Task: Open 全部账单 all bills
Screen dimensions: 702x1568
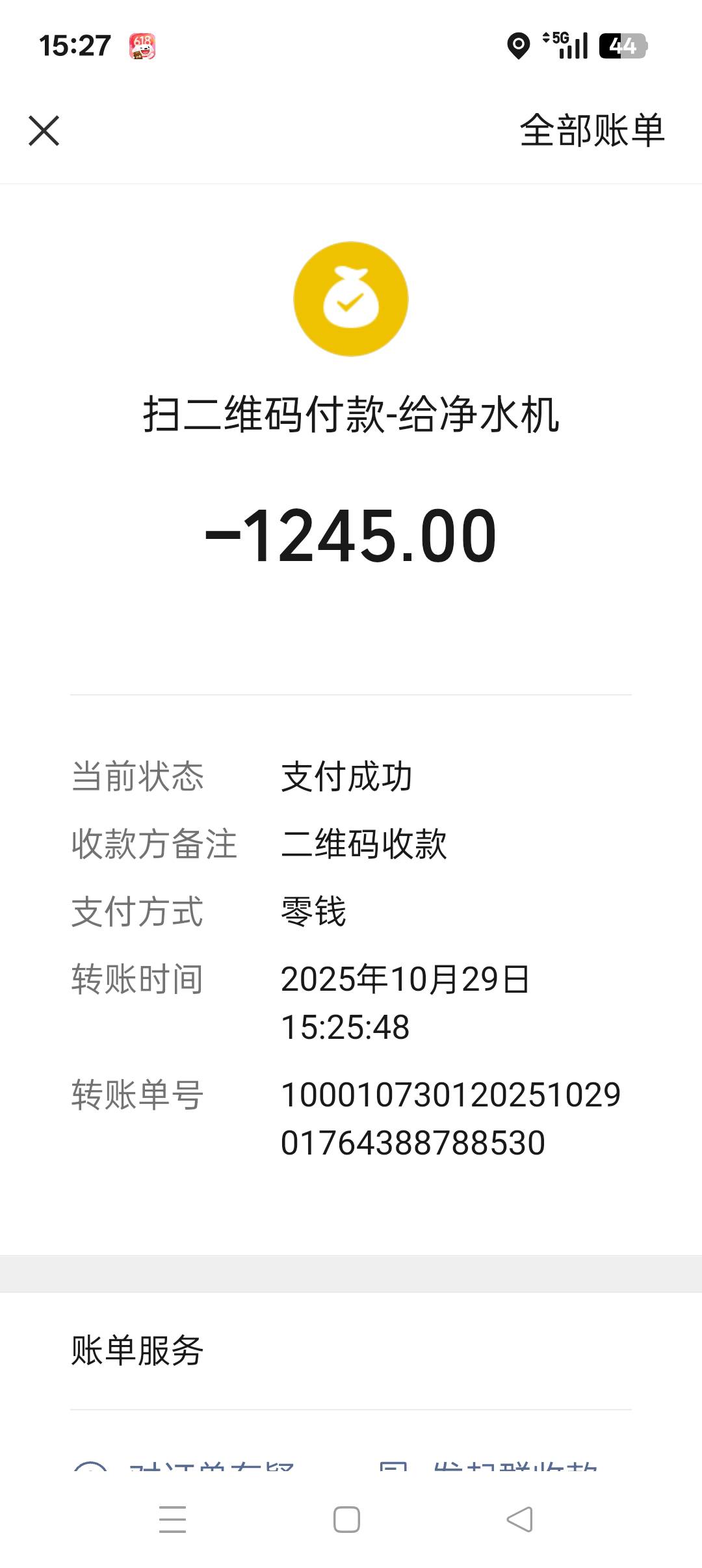Action: (591, 130)
